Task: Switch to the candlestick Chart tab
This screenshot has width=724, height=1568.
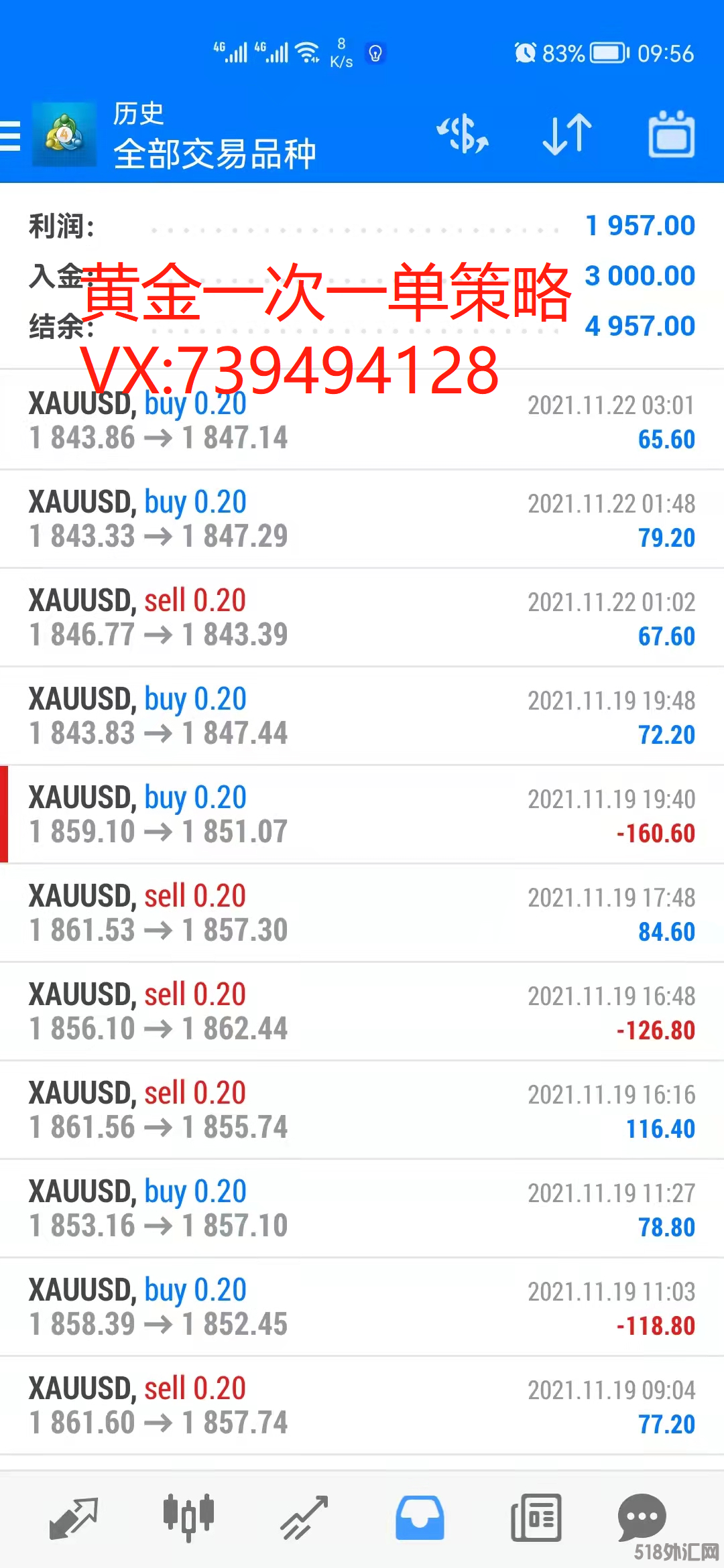Action: pyautogui.click(x=188, y=1518)
